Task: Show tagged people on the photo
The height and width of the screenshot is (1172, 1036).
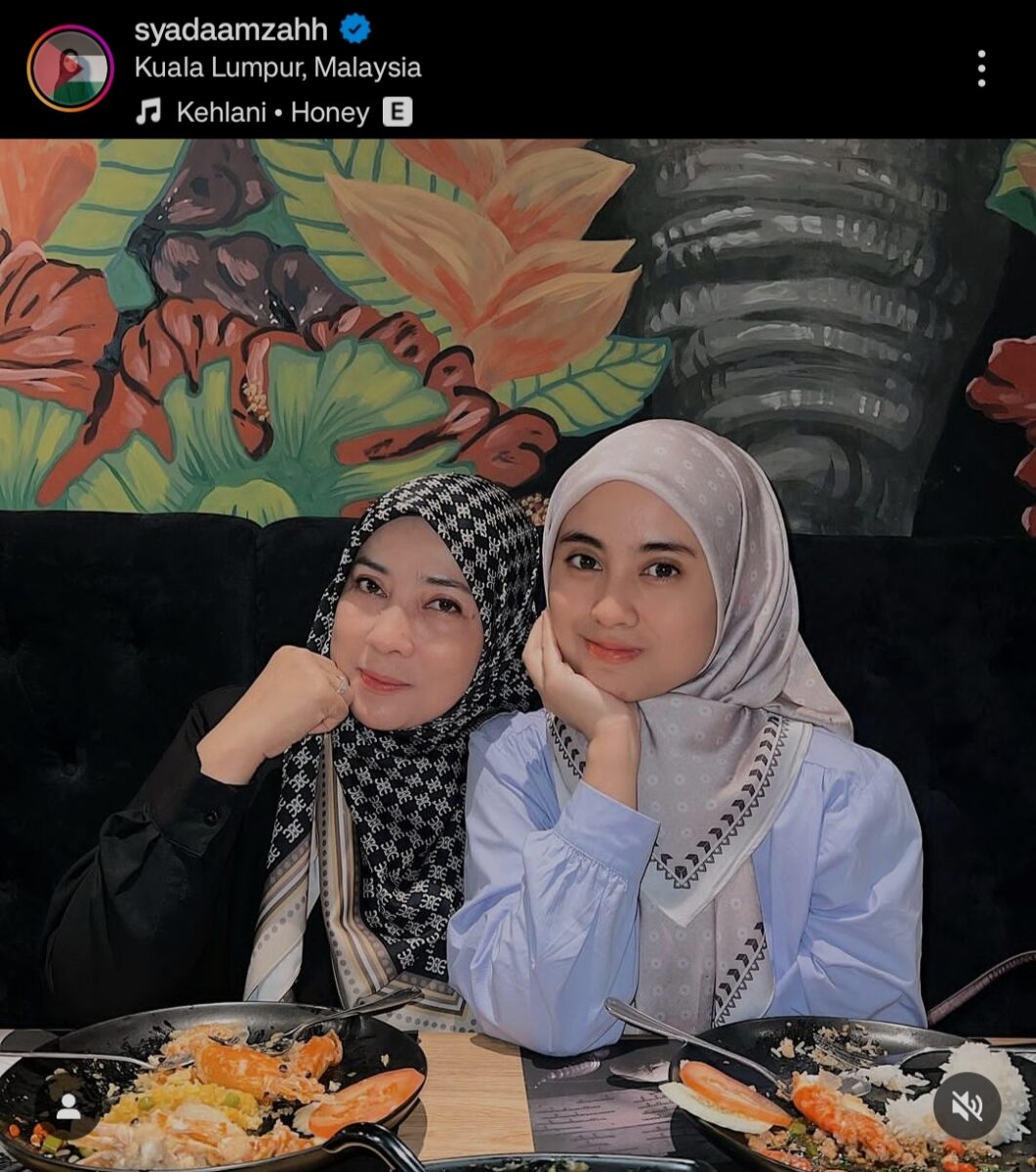Action: 68,1107
